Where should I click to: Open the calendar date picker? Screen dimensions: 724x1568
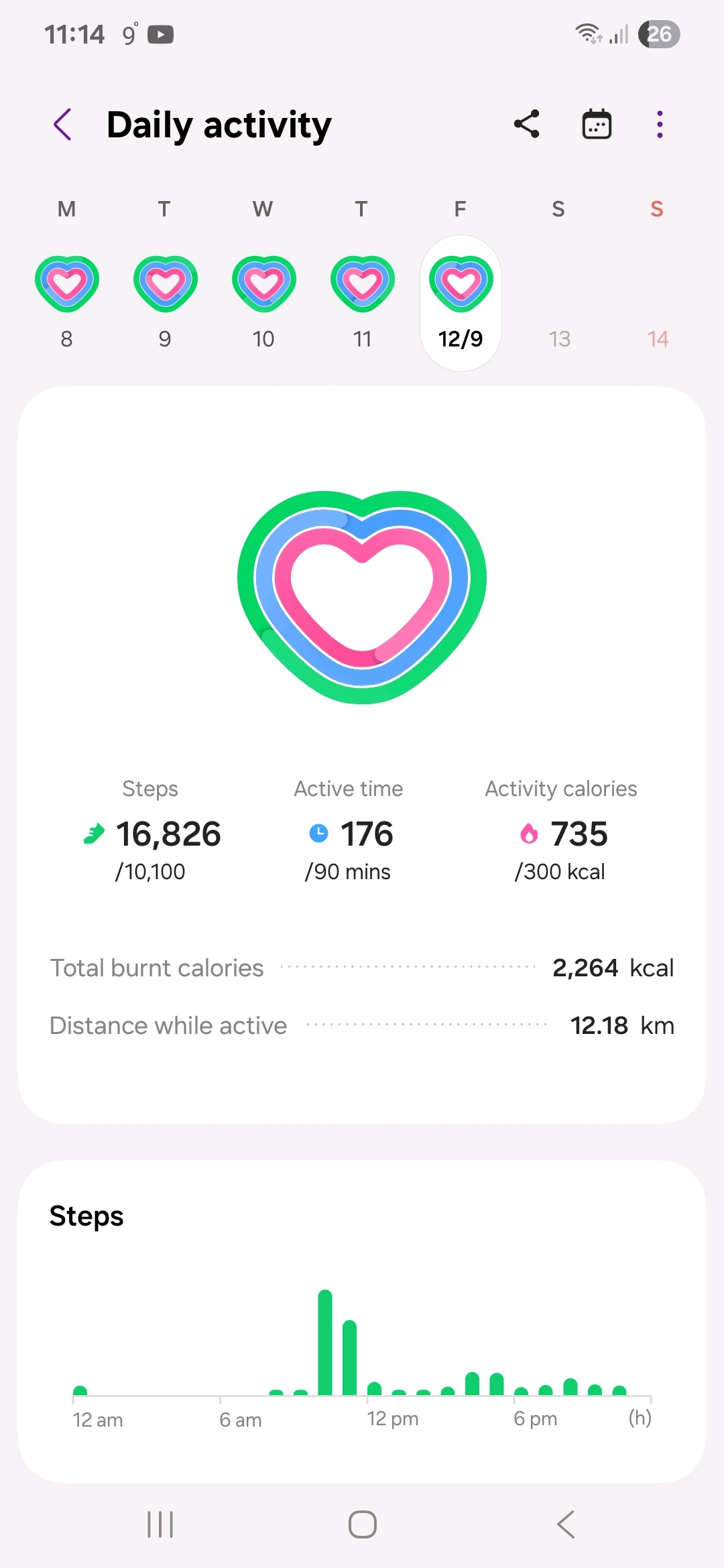point(596,125)
